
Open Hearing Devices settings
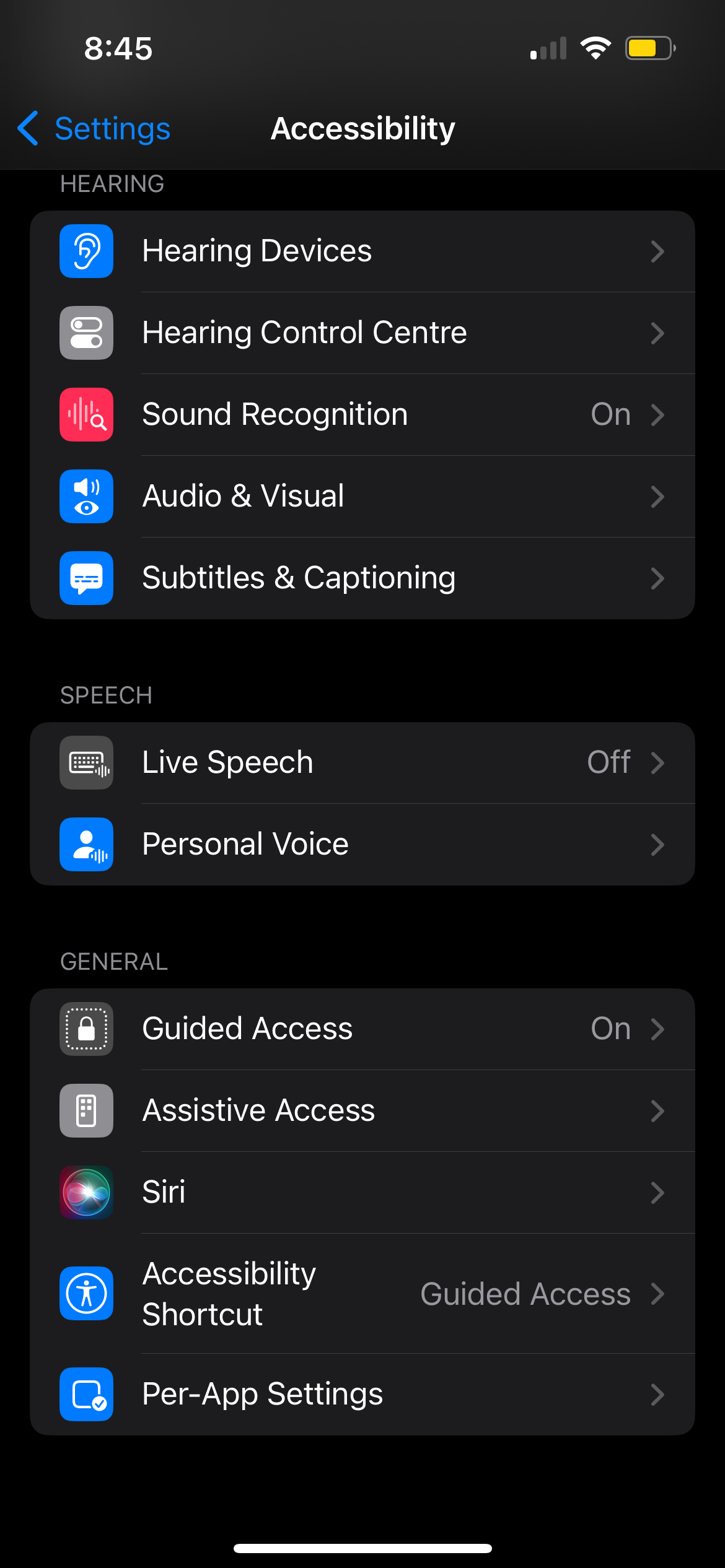pos(362,251)
